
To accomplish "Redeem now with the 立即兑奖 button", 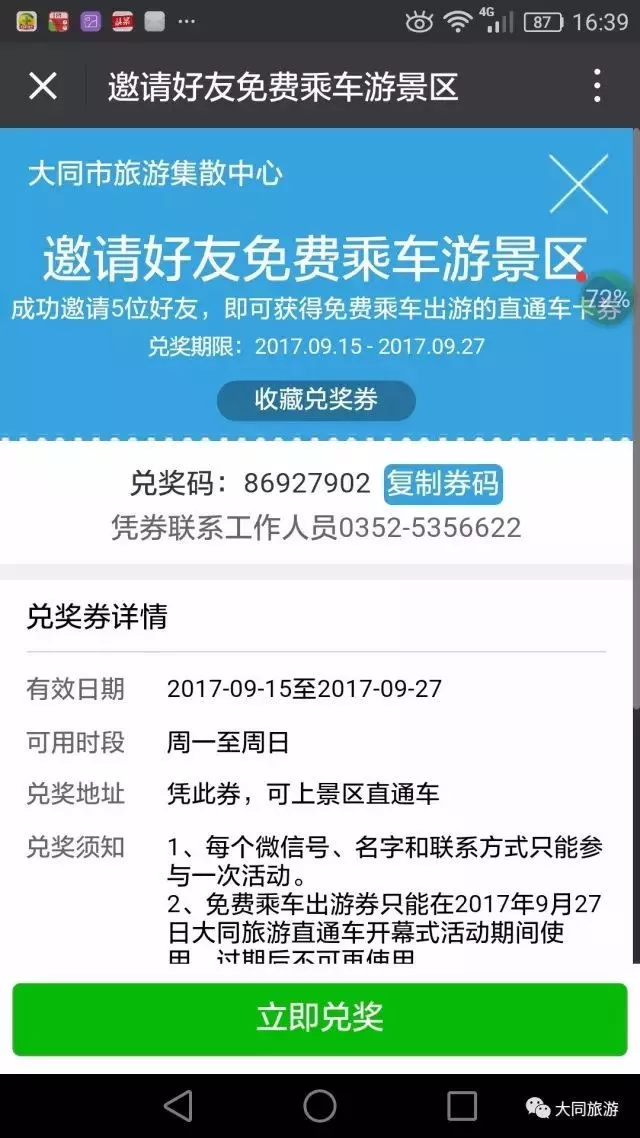I will point(320,1018).
